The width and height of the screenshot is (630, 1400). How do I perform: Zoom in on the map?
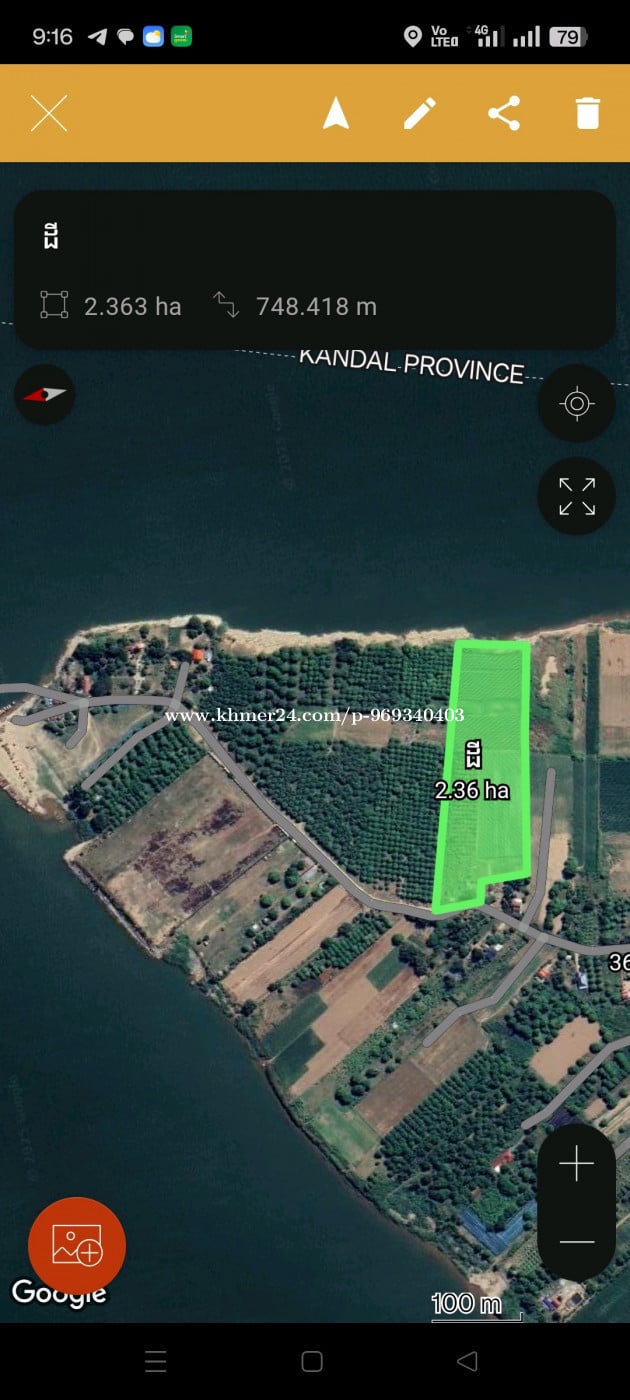coord(576,1165)
